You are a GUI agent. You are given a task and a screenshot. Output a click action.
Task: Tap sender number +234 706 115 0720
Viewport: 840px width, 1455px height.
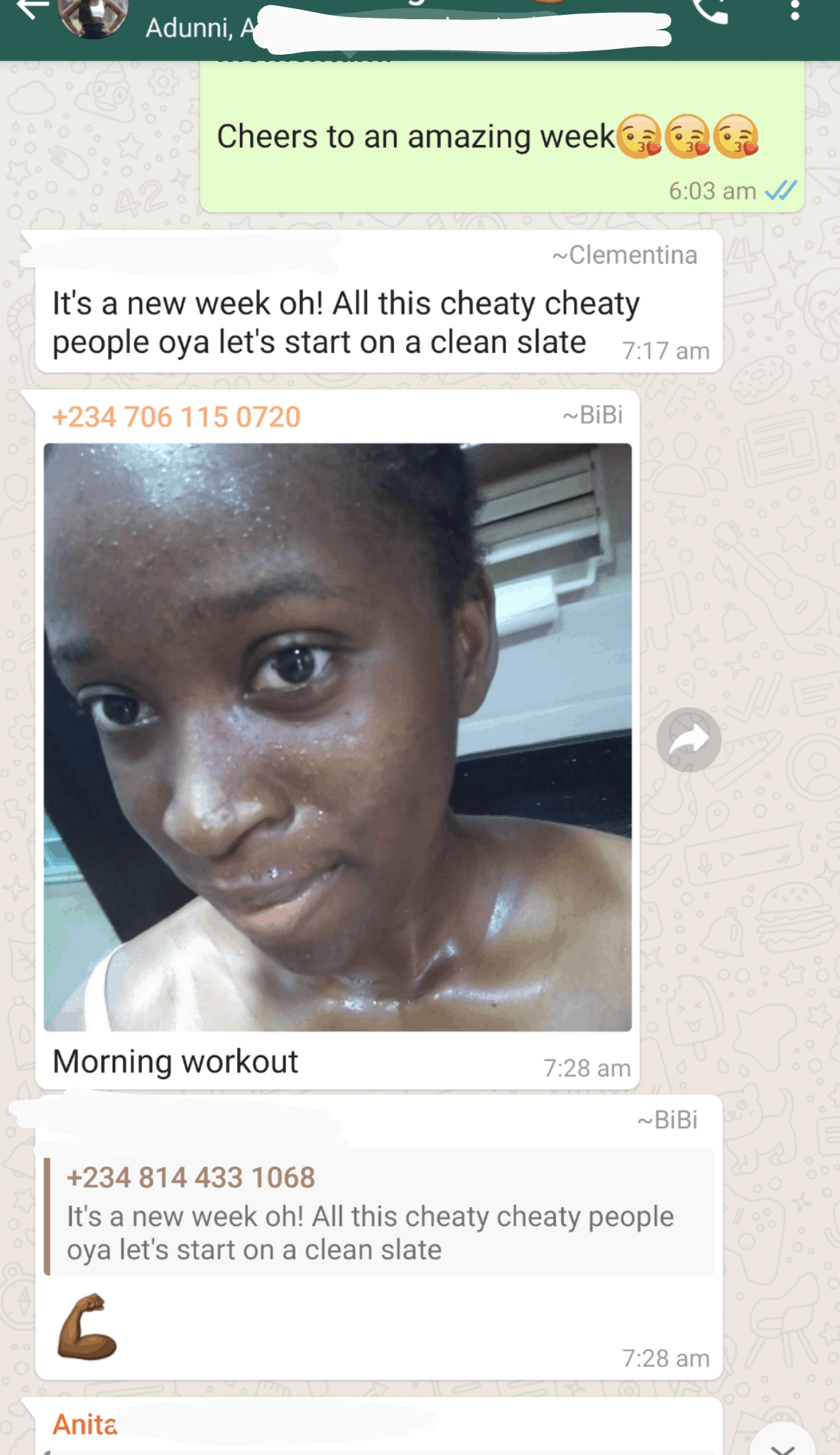point(176,417)
